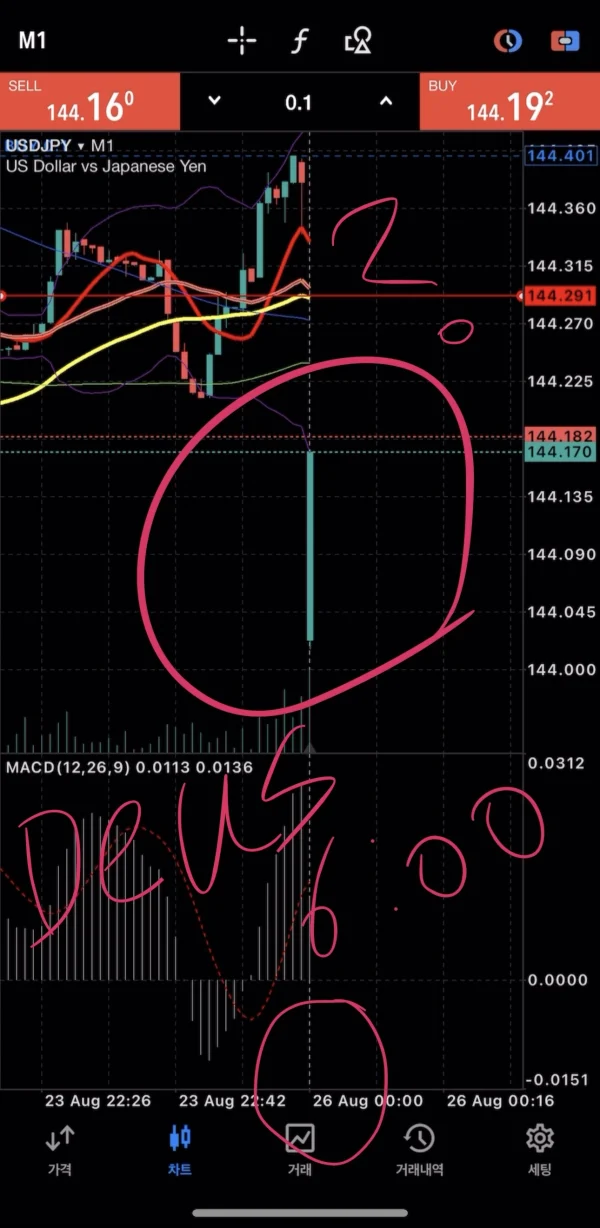Open the indicators (f) menu
Screen dimensions: 600x1228
click(x=299, y=42)
